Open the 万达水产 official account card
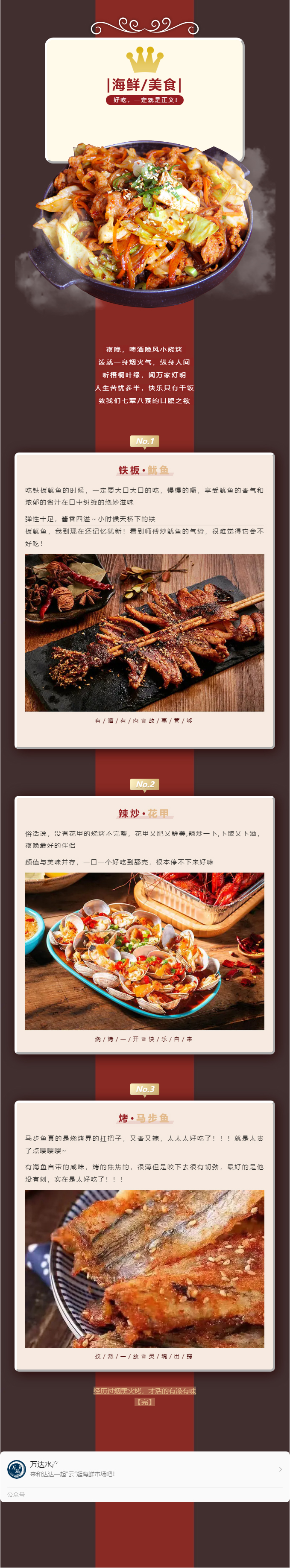This screenshot has height=1568, width=290. click(x=144, y=1469)
